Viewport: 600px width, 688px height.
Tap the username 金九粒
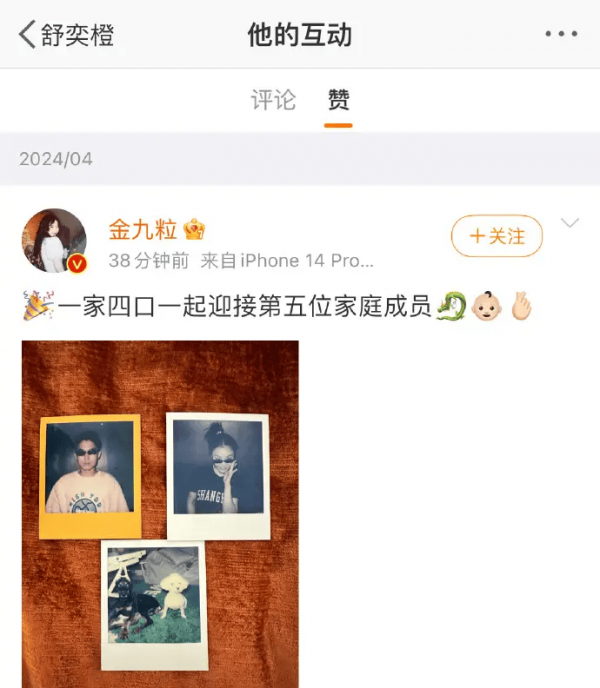coord(142,230)
